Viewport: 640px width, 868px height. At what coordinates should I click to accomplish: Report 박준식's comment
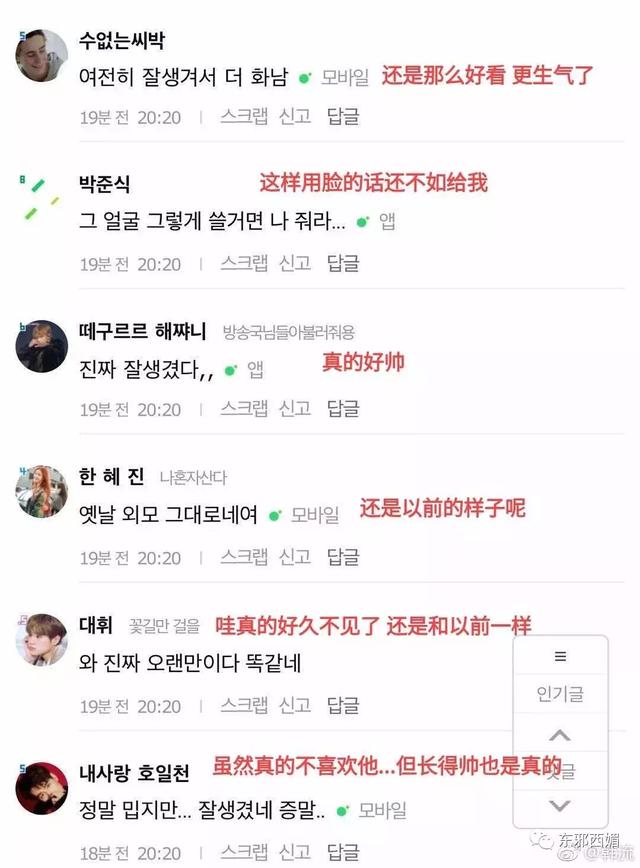click(x=295, y=263)
